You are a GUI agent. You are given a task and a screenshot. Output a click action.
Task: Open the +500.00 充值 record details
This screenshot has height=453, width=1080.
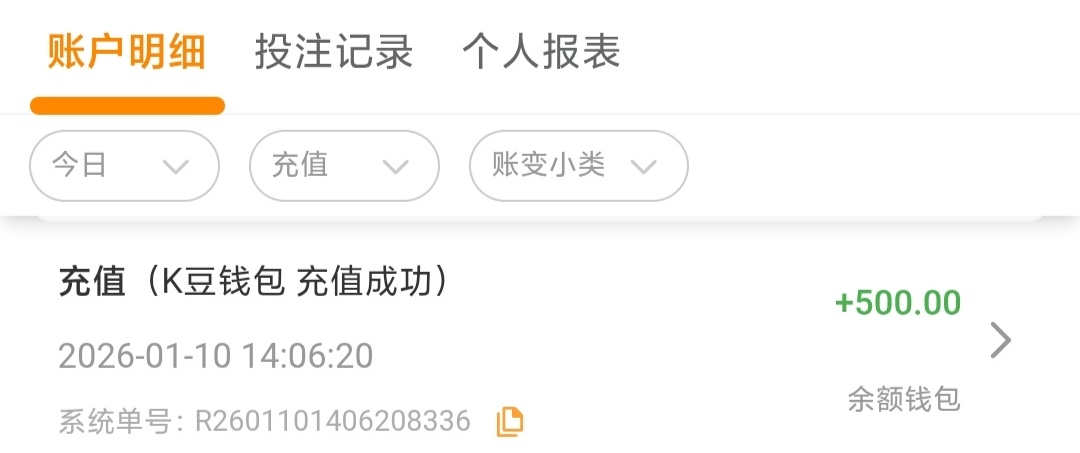1000,341
